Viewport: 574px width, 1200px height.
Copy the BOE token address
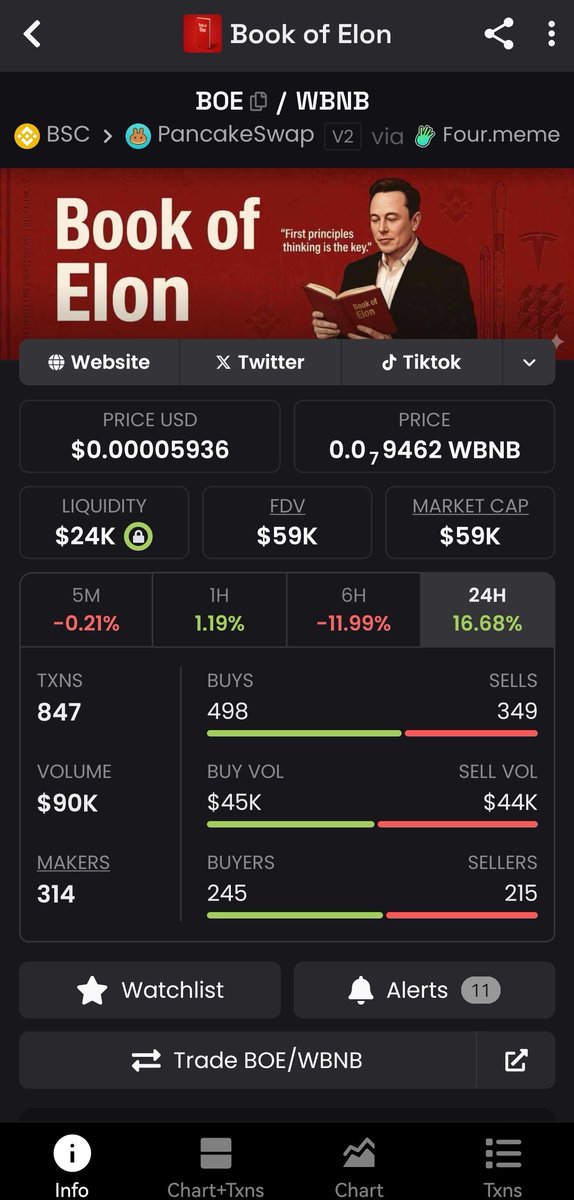pos(258,101)
